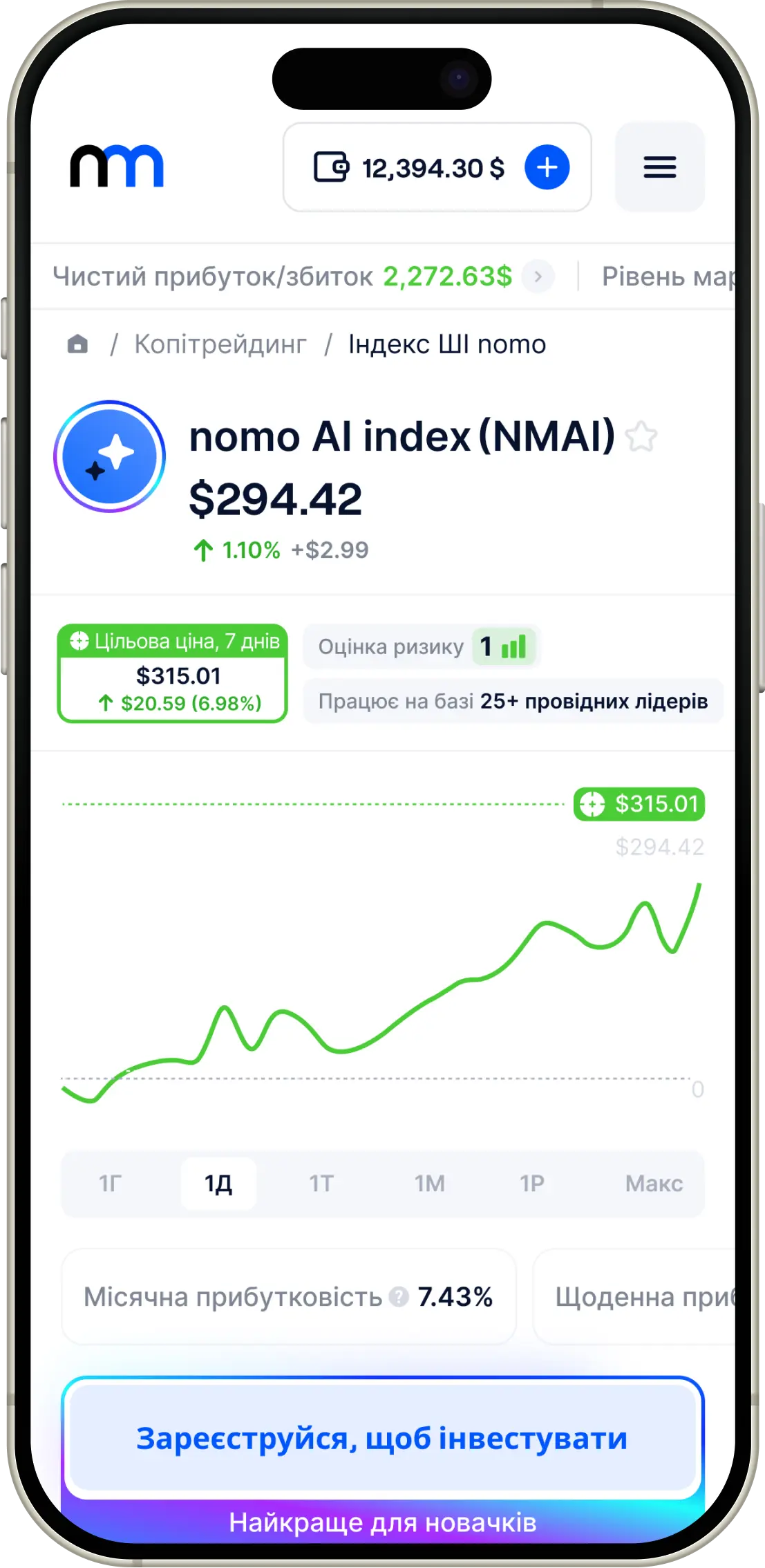Viewport: 765px width, 1568px height.
Task: Switch chart to 1М range
Action: (x=429, y=1184)
